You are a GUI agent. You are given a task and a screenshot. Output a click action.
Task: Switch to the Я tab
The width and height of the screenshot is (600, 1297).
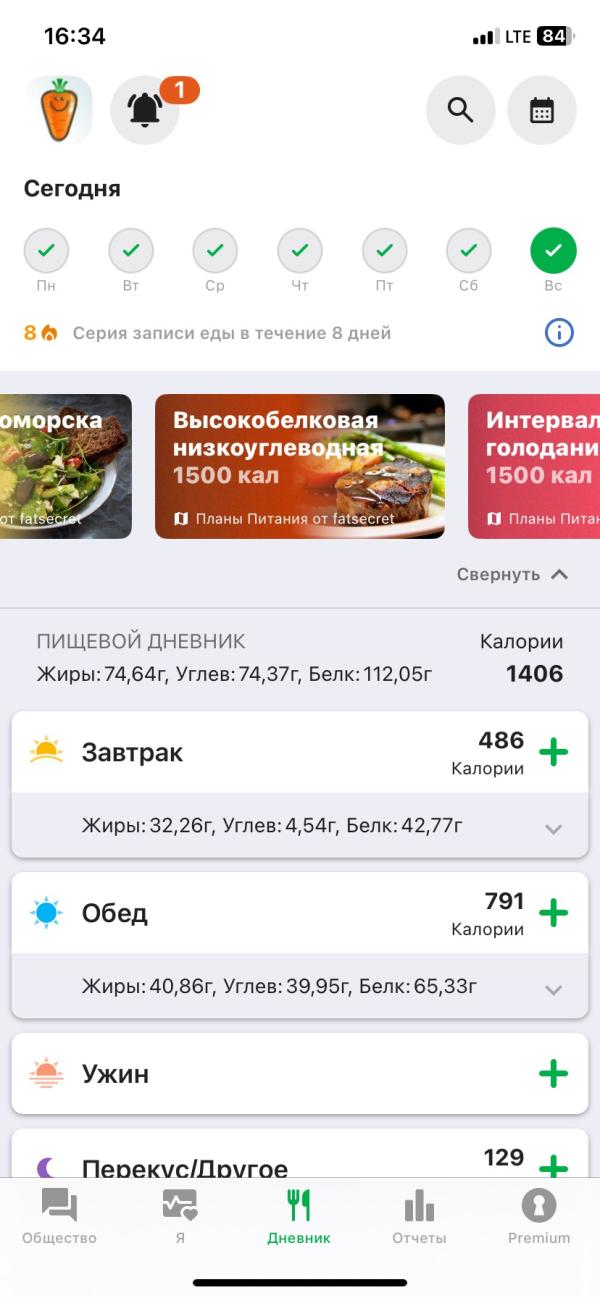tap(180, 1217)
